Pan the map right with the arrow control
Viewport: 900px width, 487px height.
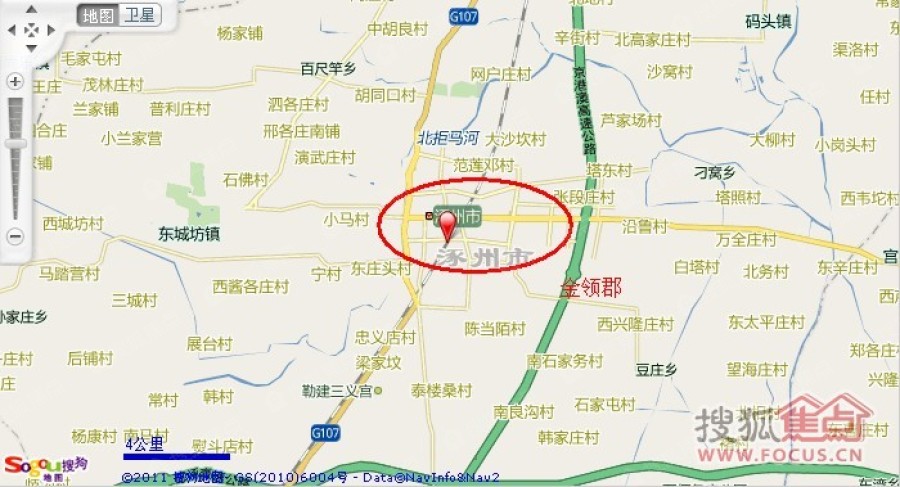[x=51, y=30]
